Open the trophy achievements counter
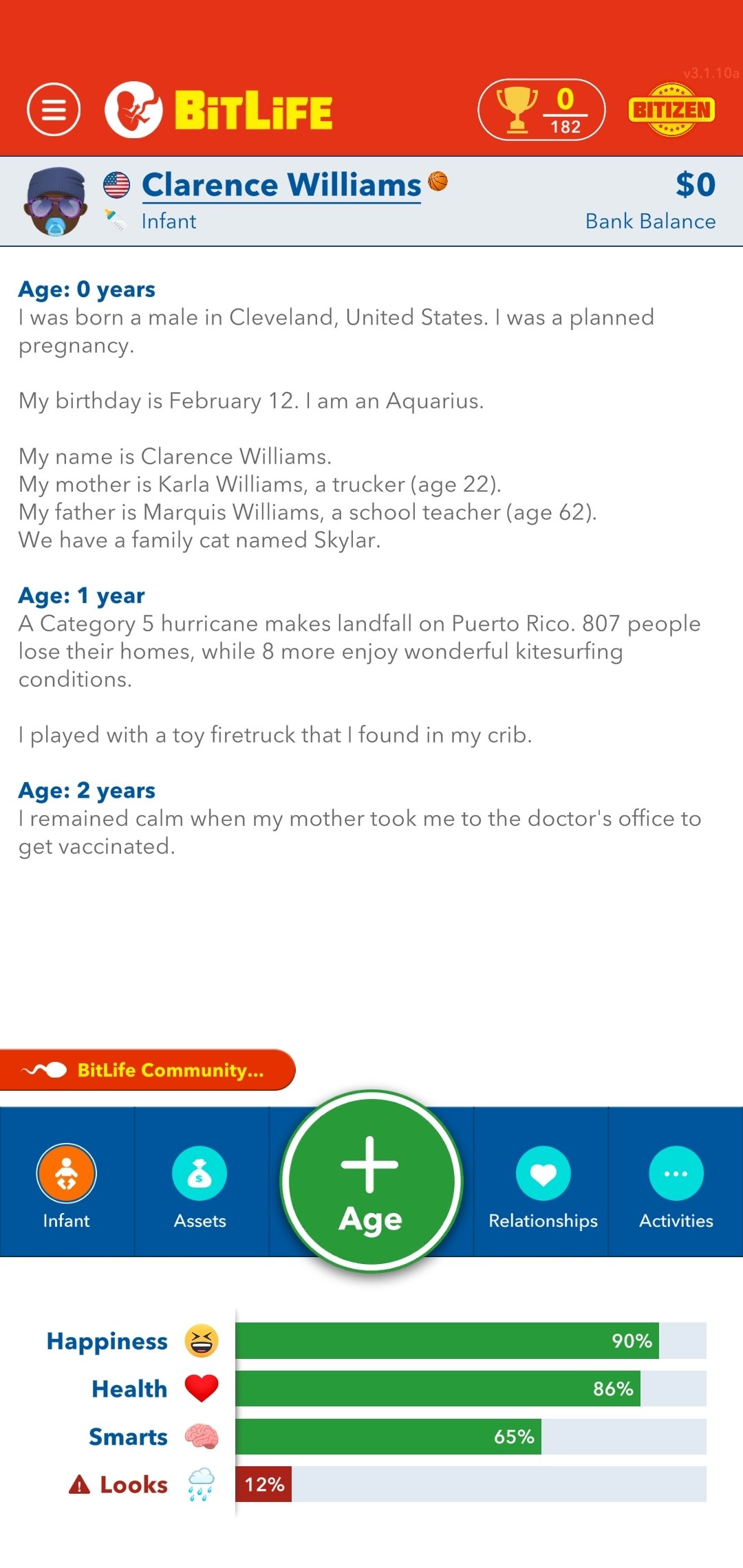 tap(541, 110)
